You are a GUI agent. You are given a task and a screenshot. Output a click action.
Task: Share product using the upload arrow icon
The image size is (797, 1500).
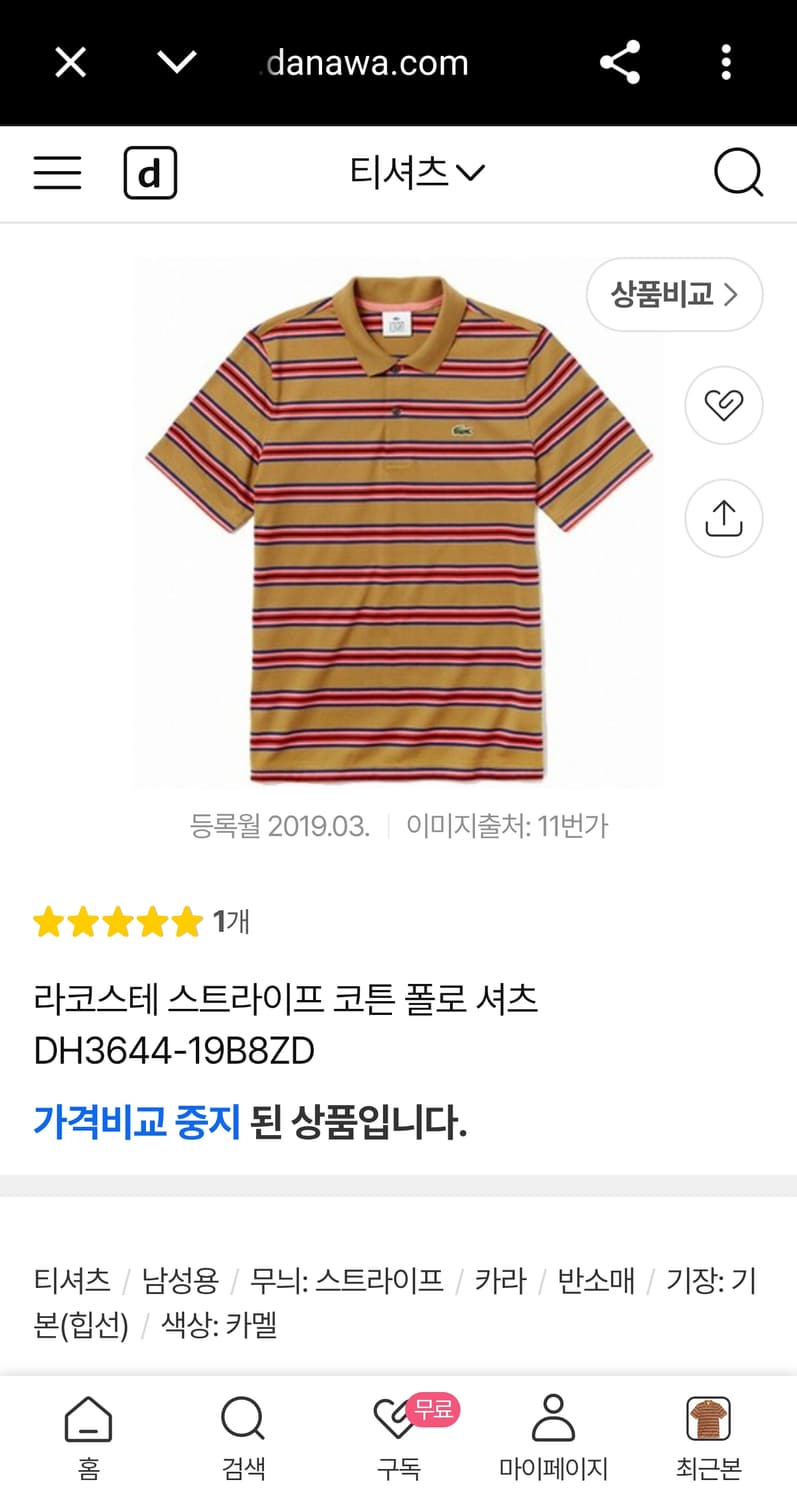pos(723,518)
